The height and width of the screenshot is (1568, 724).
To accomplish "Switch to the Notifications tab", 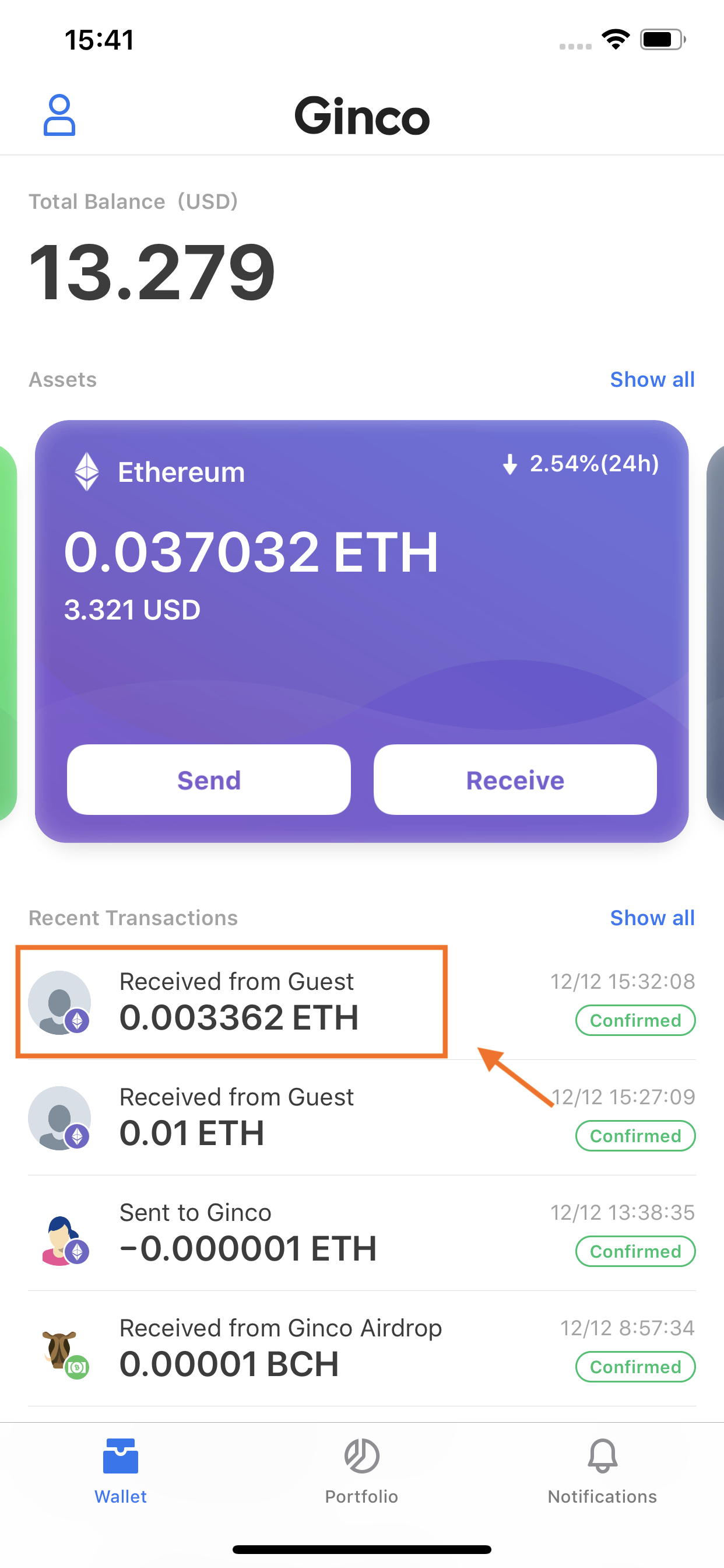I will (x=602, y=1469).
